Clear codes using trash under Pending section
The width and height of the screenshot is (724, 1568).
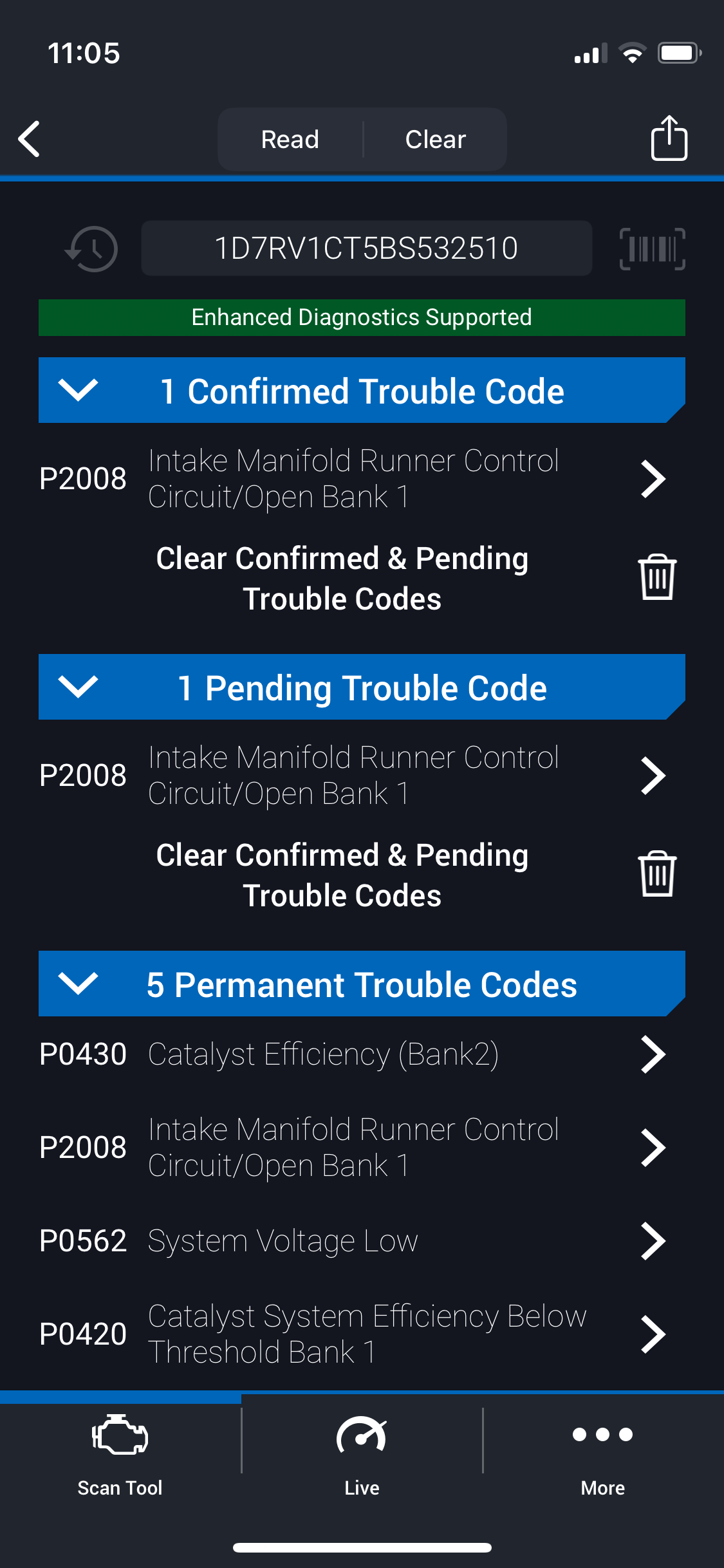coord(657,874)
